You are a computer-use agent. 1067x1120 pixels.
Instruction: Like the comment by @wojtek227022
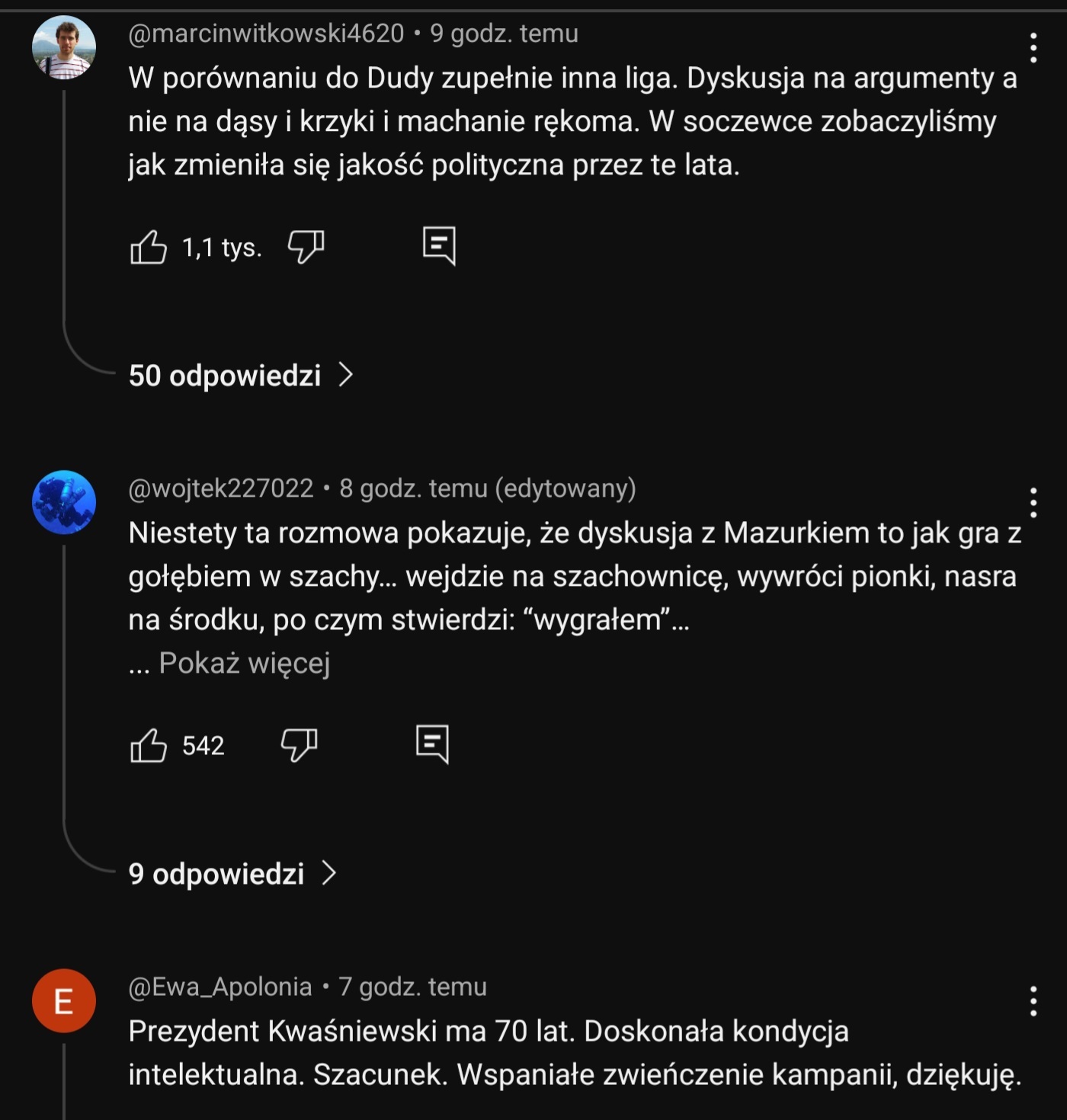coord(149,745)
